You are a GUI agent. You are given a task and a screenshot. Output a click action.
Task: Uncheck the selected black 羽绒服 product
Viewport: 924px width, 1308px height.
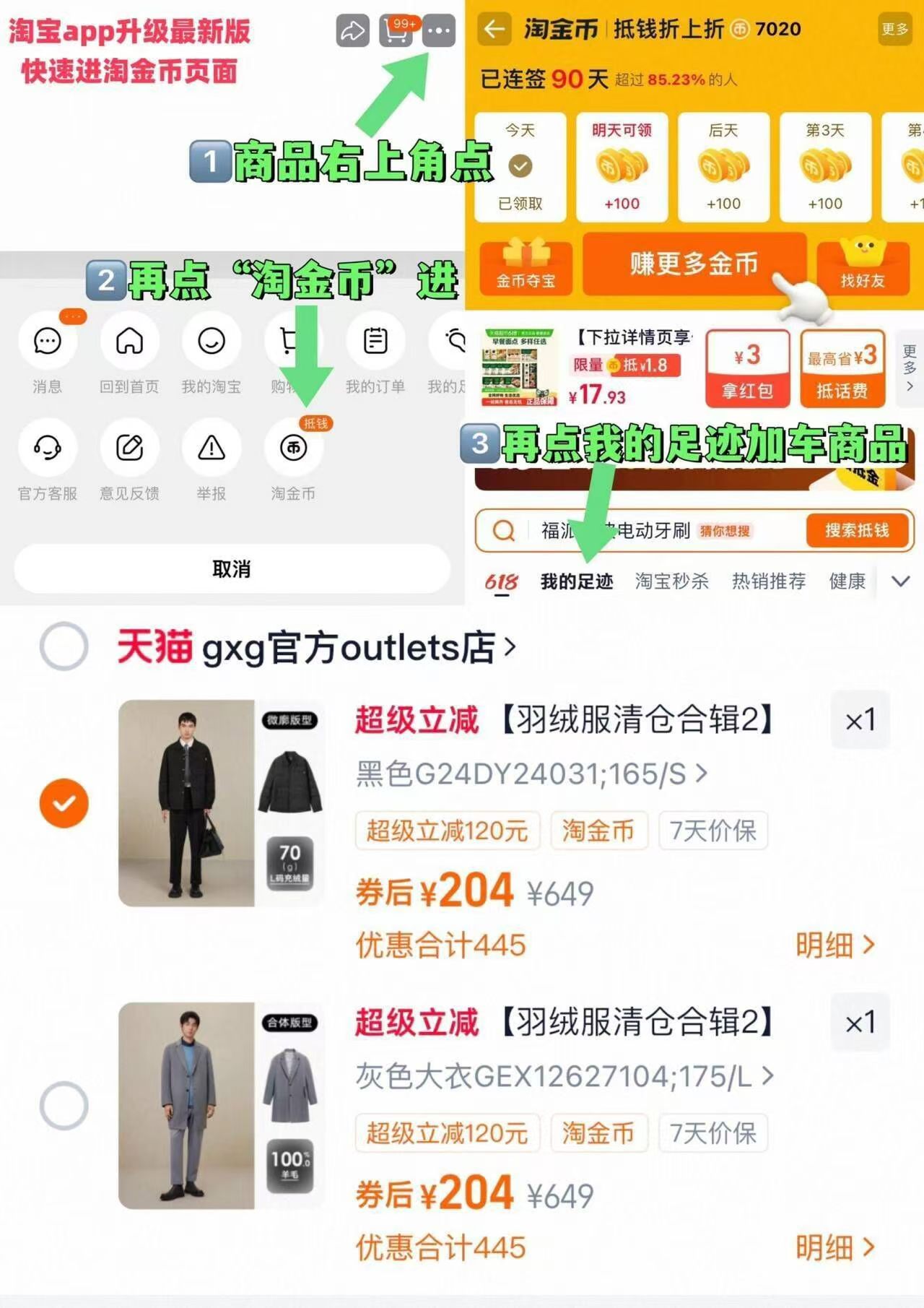click(64, 801)
